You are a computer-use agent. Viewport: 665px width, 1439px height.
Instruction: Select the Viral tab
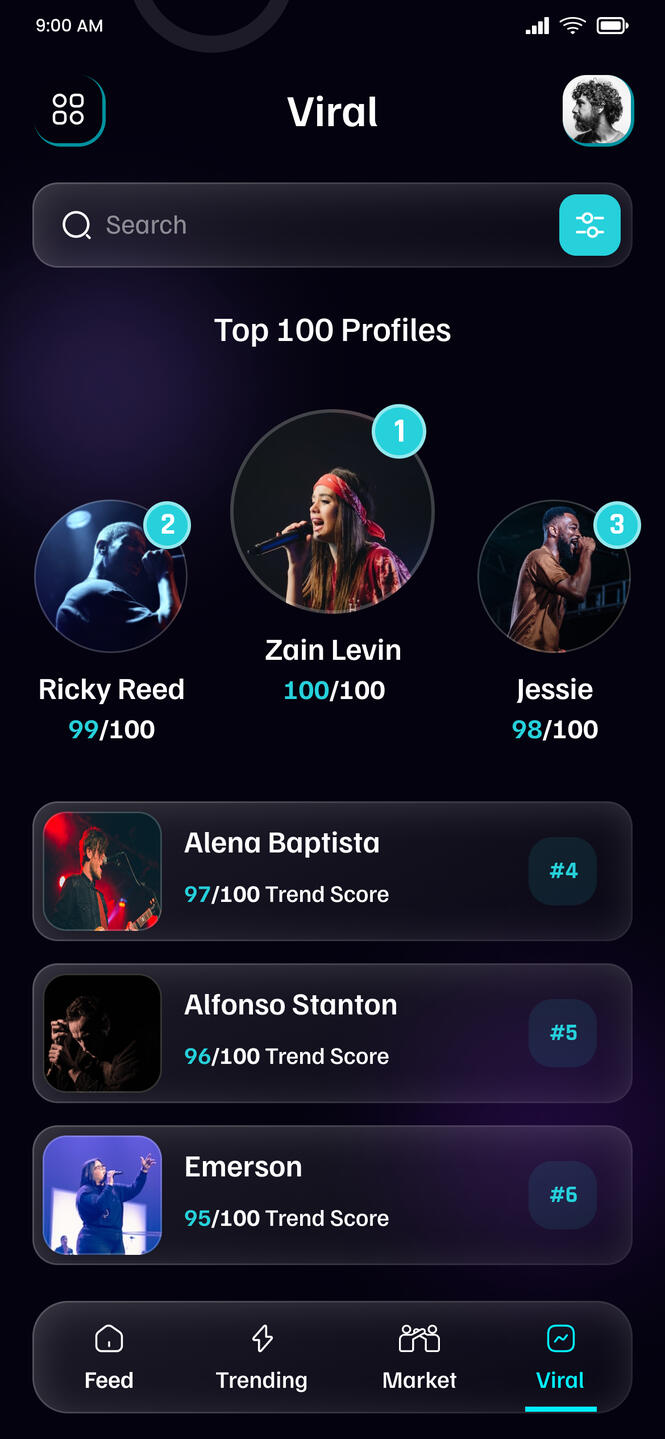tap(560, 1357)
